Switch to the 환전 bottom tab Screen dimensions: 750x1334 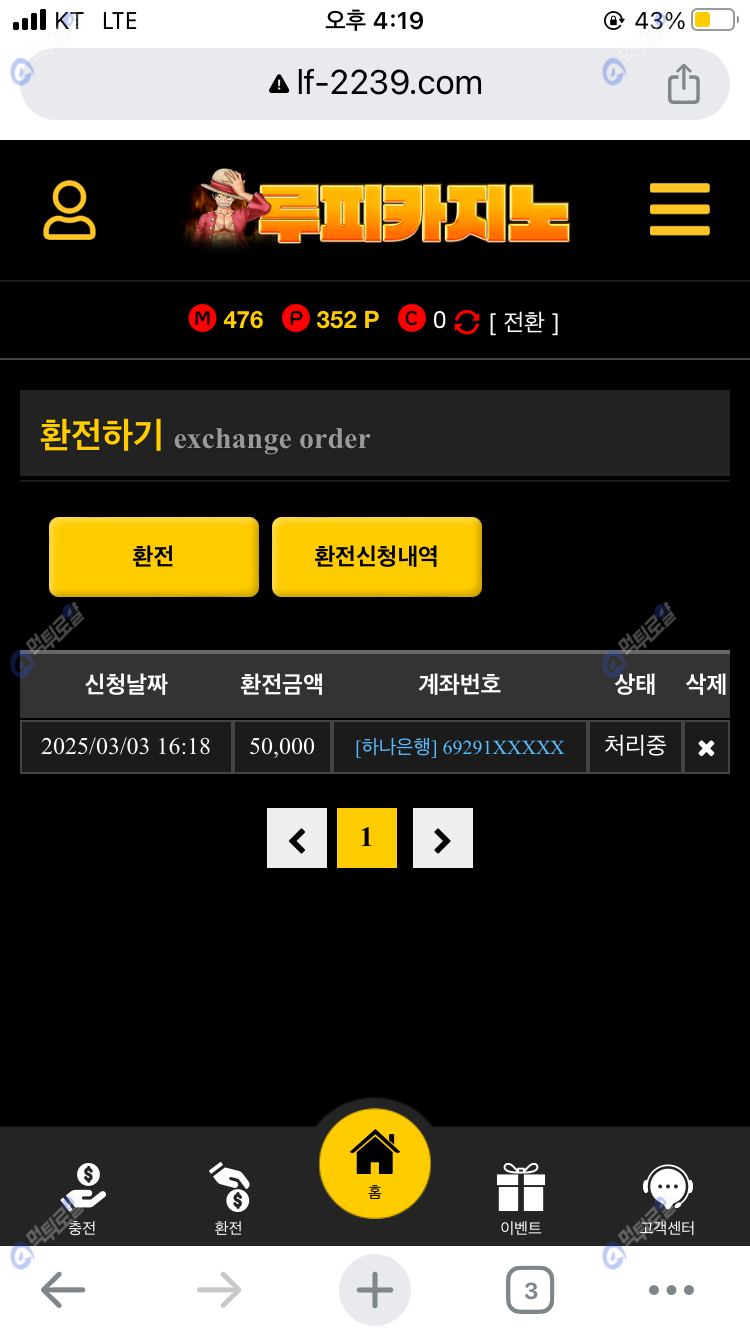click(229, 1198)
